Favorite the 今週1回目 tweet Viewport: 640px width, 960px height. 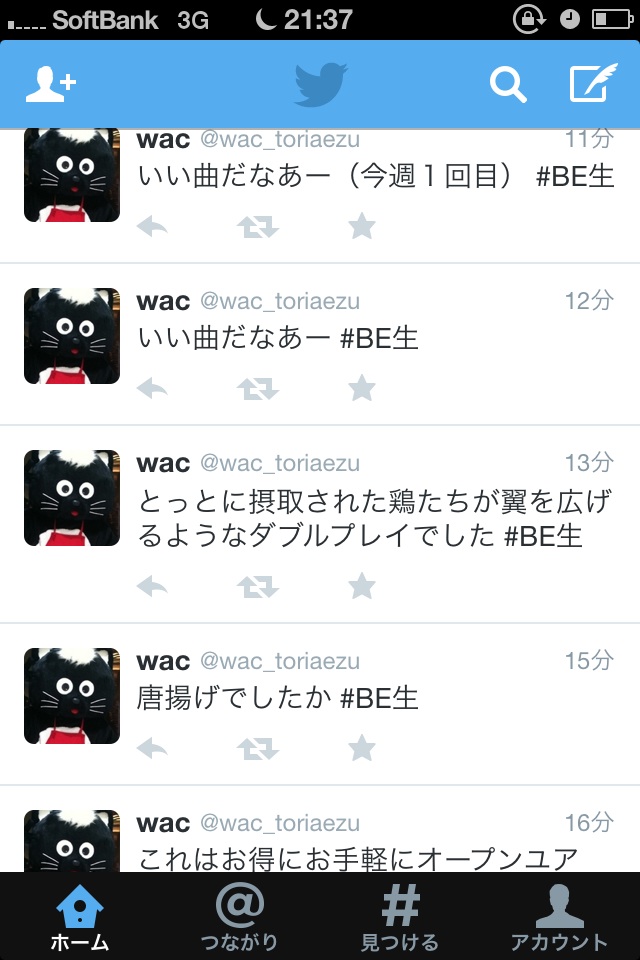tap(361, 227)
